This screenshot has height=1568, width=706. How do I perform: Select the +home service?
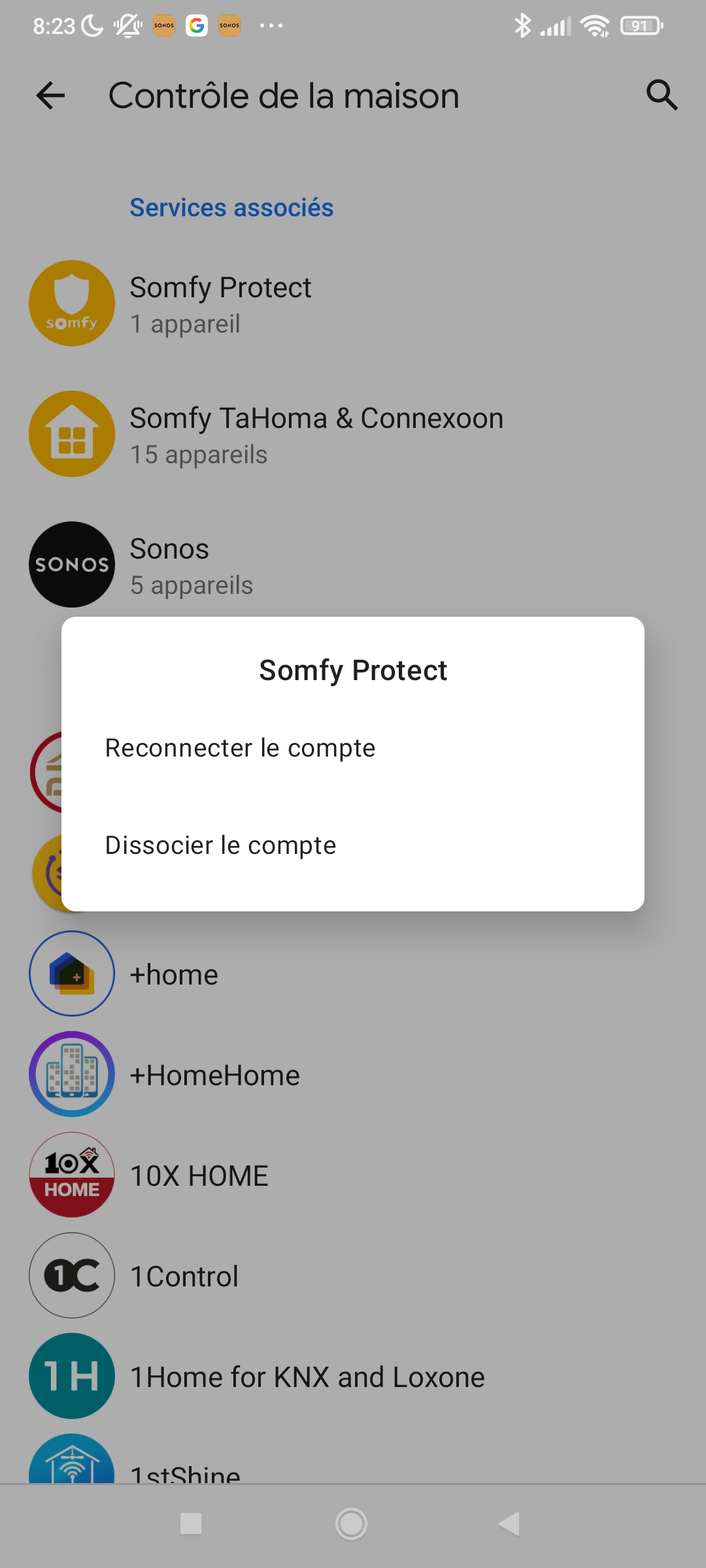(174, 974)
